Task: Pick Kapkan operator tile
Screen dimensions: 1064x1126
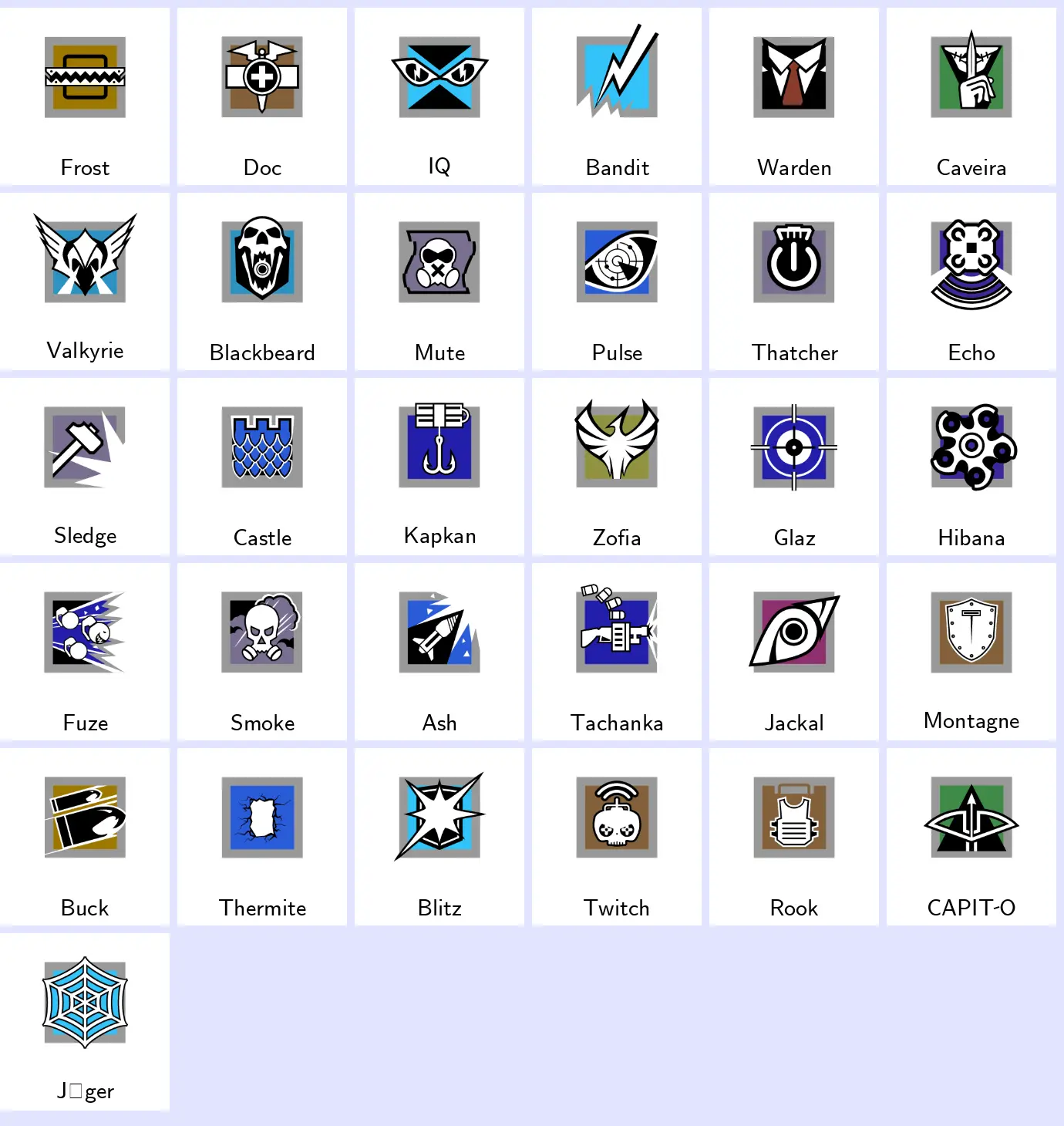Action: pyautogui.click(x=439, y=467)
